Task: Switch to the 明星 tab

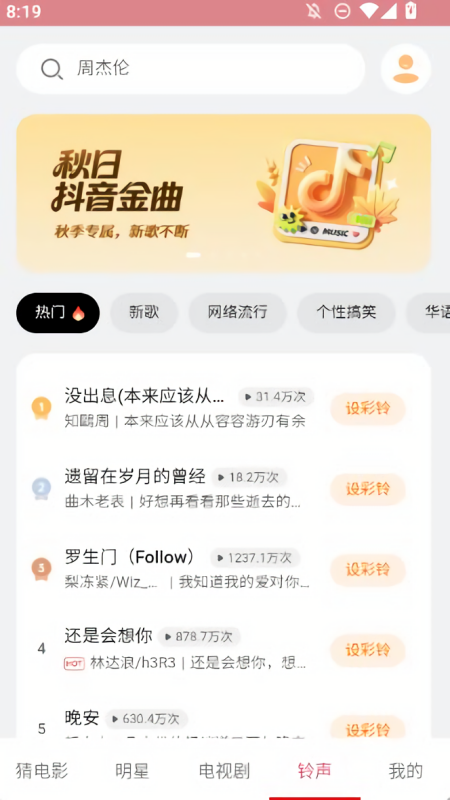Action: (x=132, y=770)
